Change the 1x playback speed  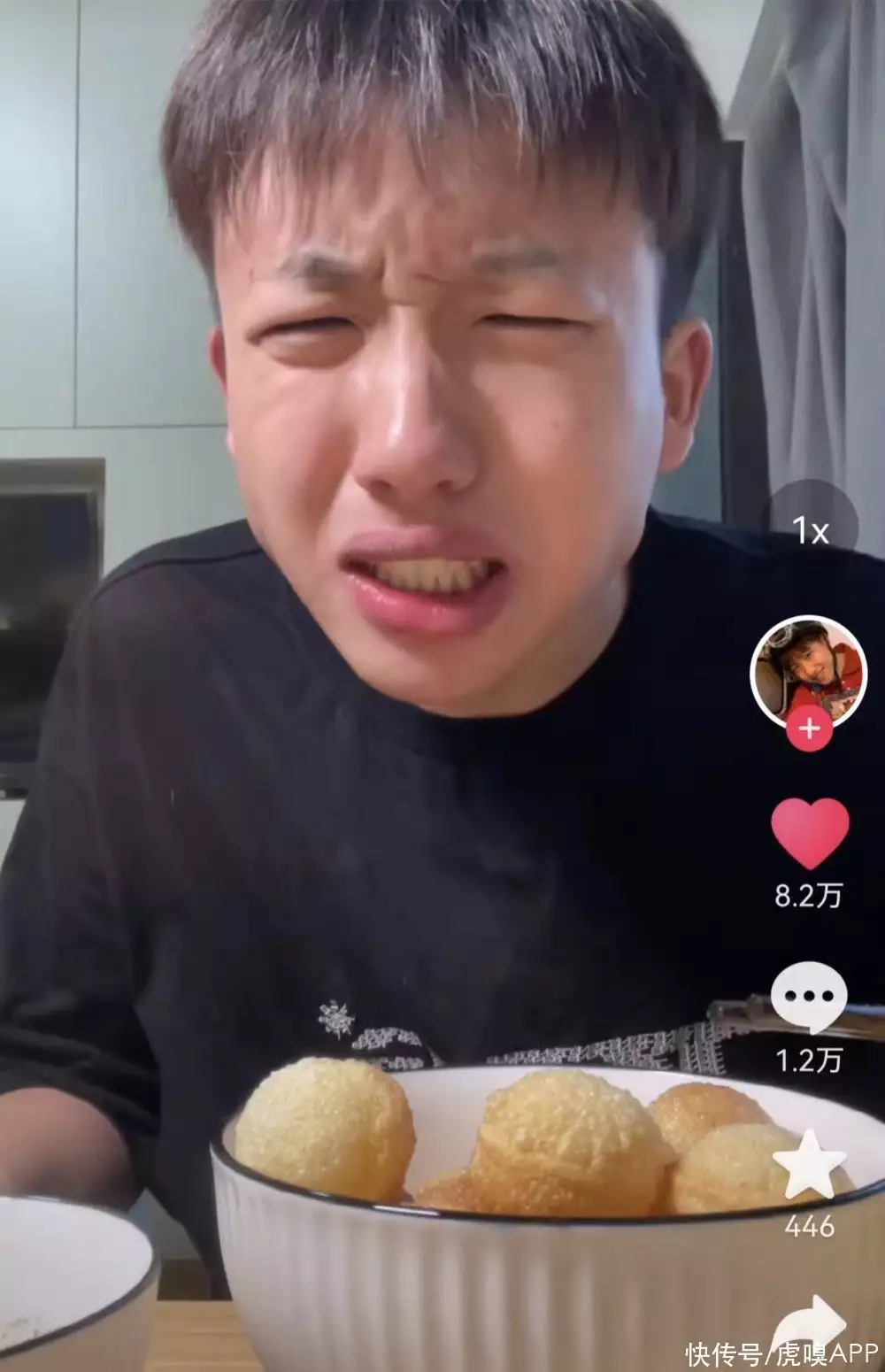(811, 529)
